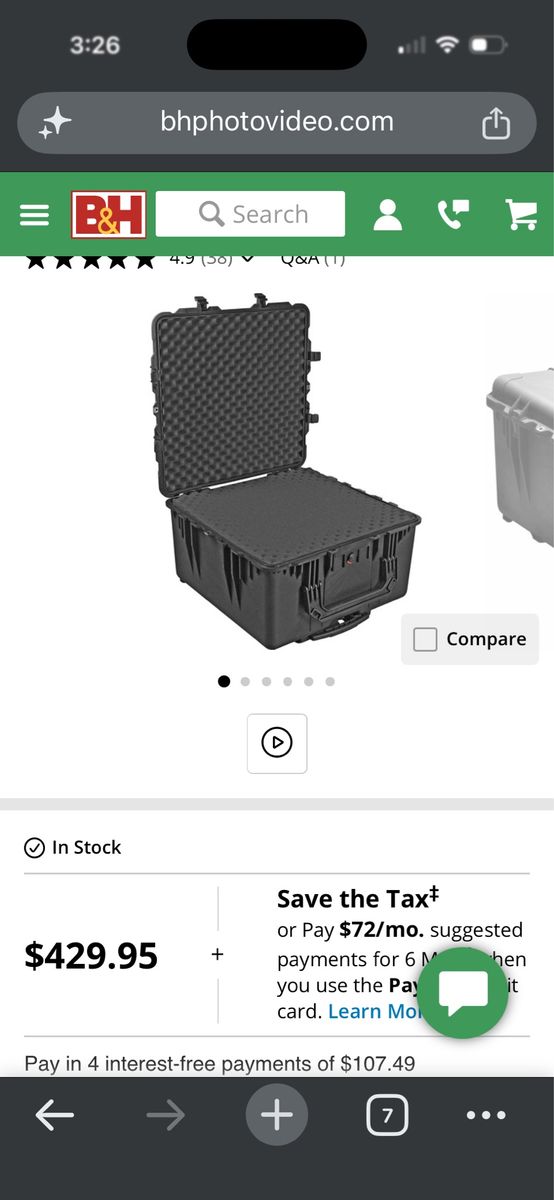Share this page from the address bar
The image size is (554, 1200).
coord(496,123)
